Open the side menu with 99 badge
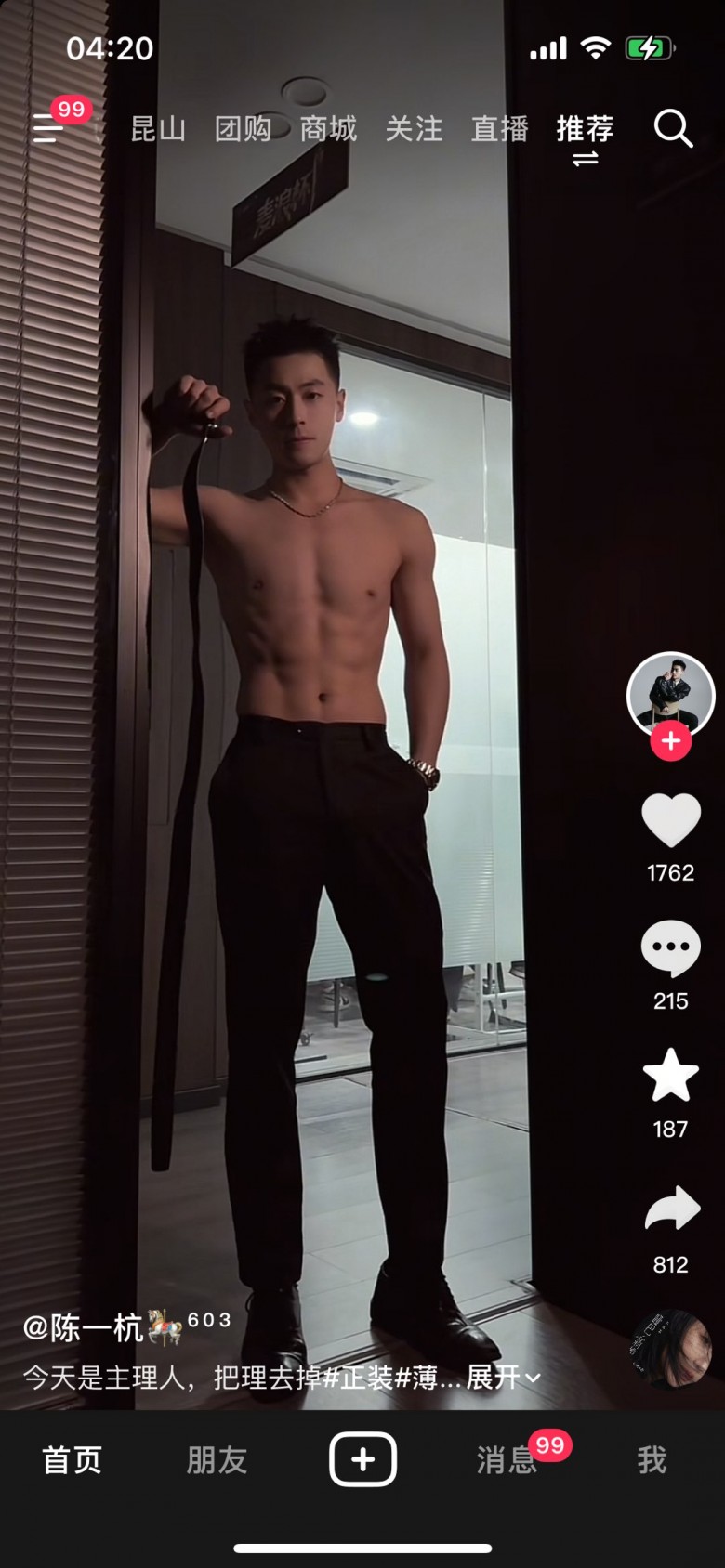 49,127
